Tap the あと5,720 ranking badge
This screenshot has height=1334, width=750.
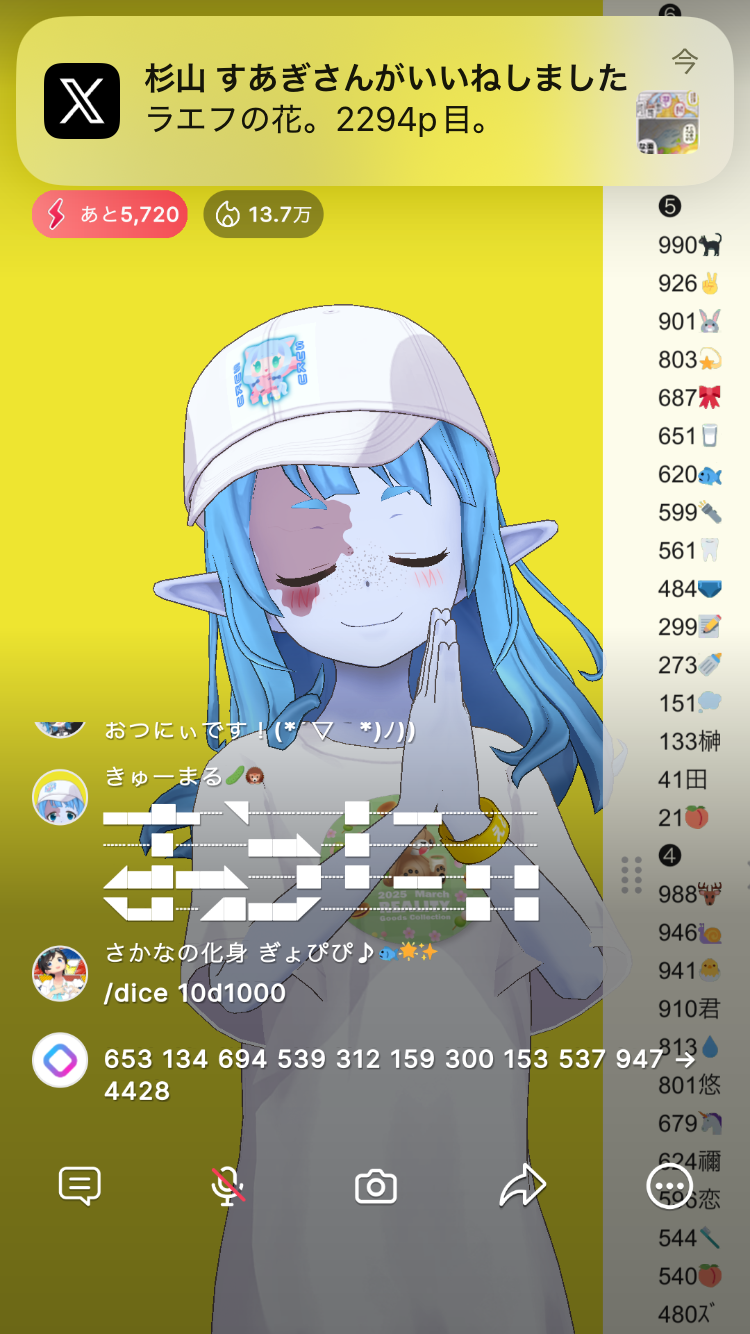click(x=110, y=214)
